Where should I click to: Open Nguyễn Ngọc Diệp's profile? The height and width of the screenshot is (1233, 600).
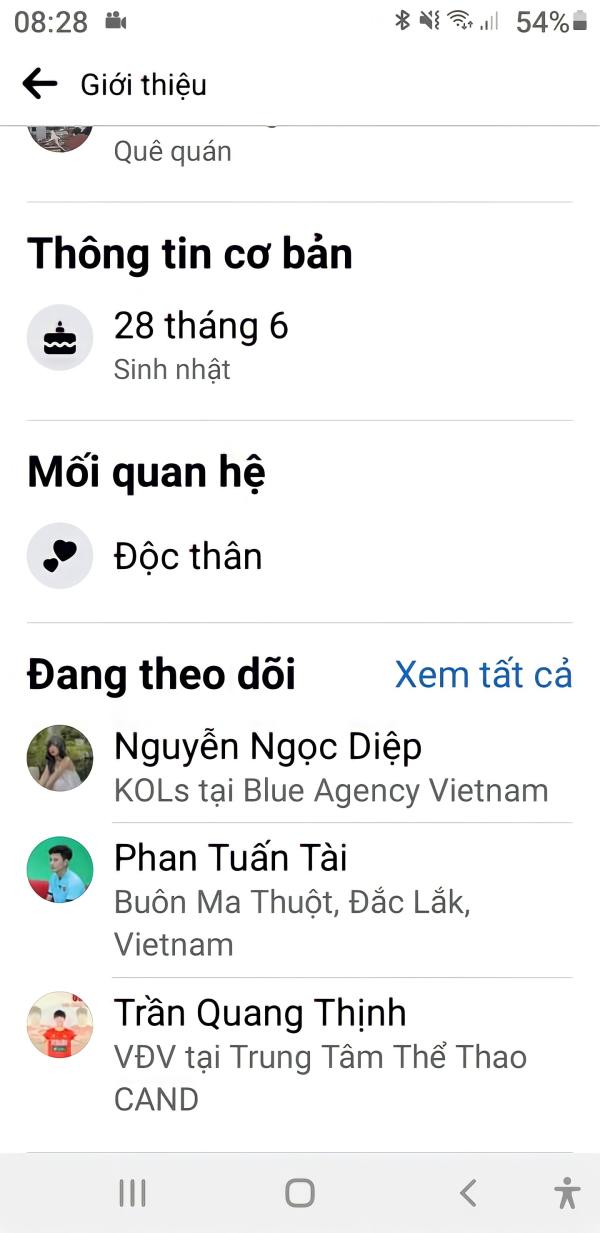(x=300, y=768)
